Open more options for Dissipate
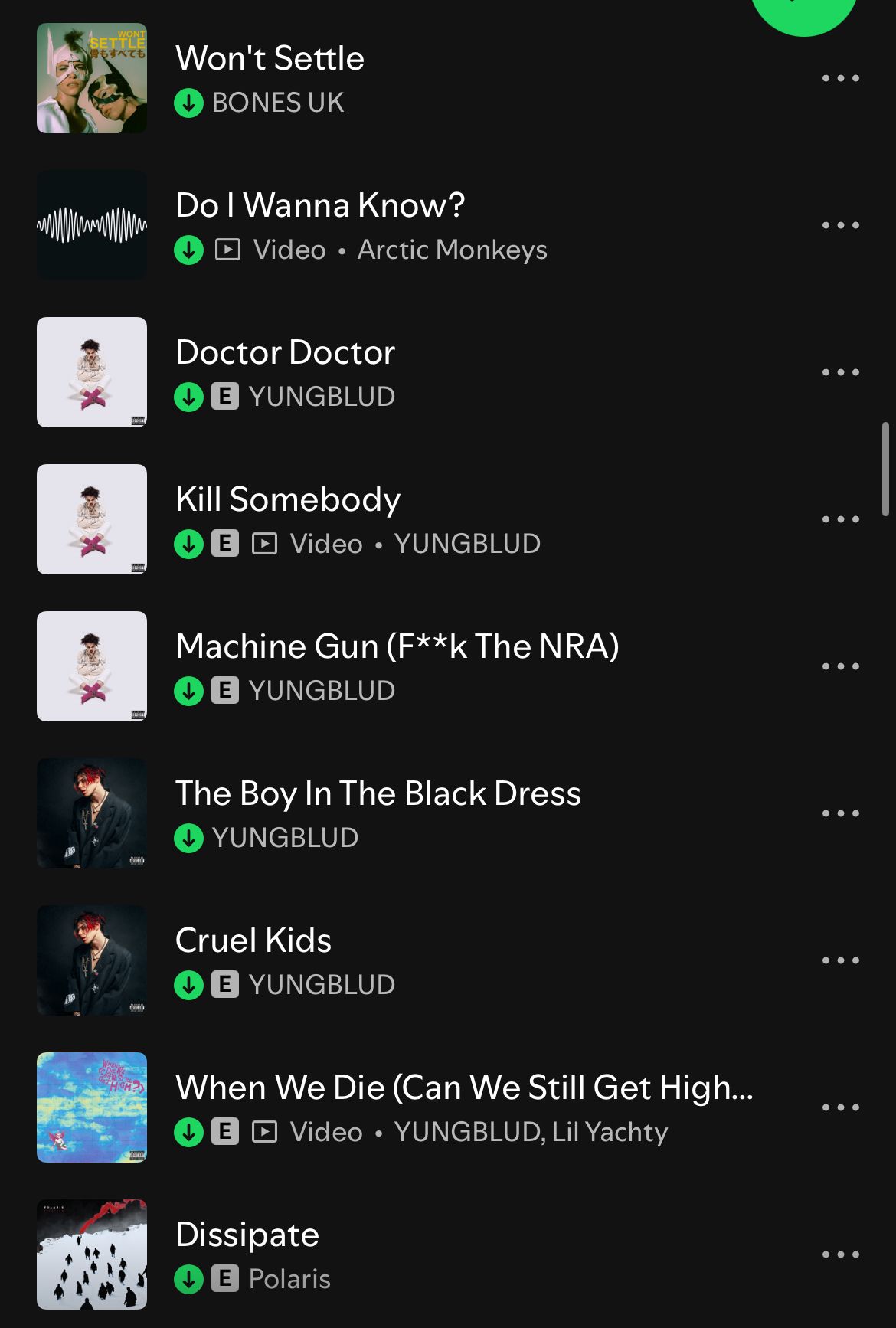896x1328 pixels. click(840, 1254)
